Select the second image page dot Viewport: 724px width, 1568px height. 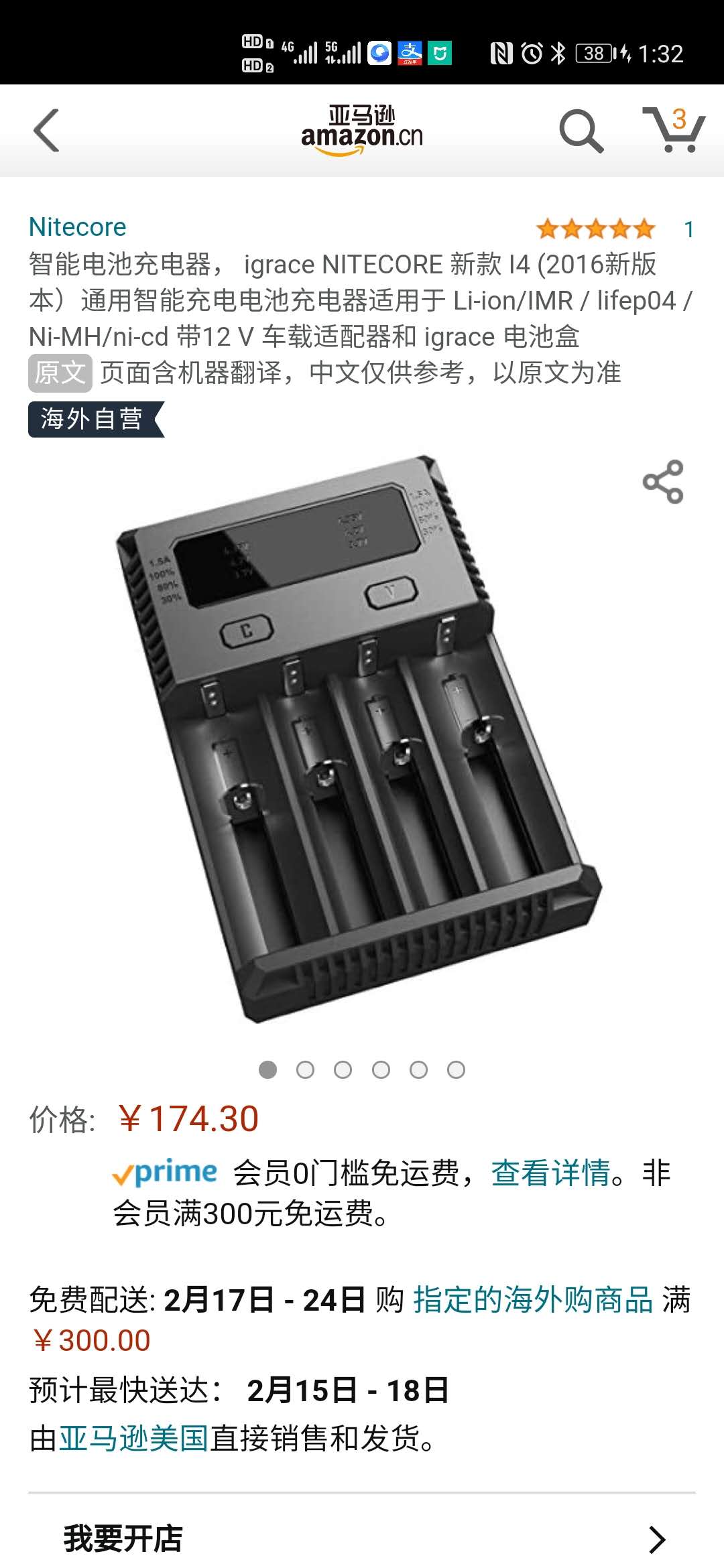click(305, 1070)
